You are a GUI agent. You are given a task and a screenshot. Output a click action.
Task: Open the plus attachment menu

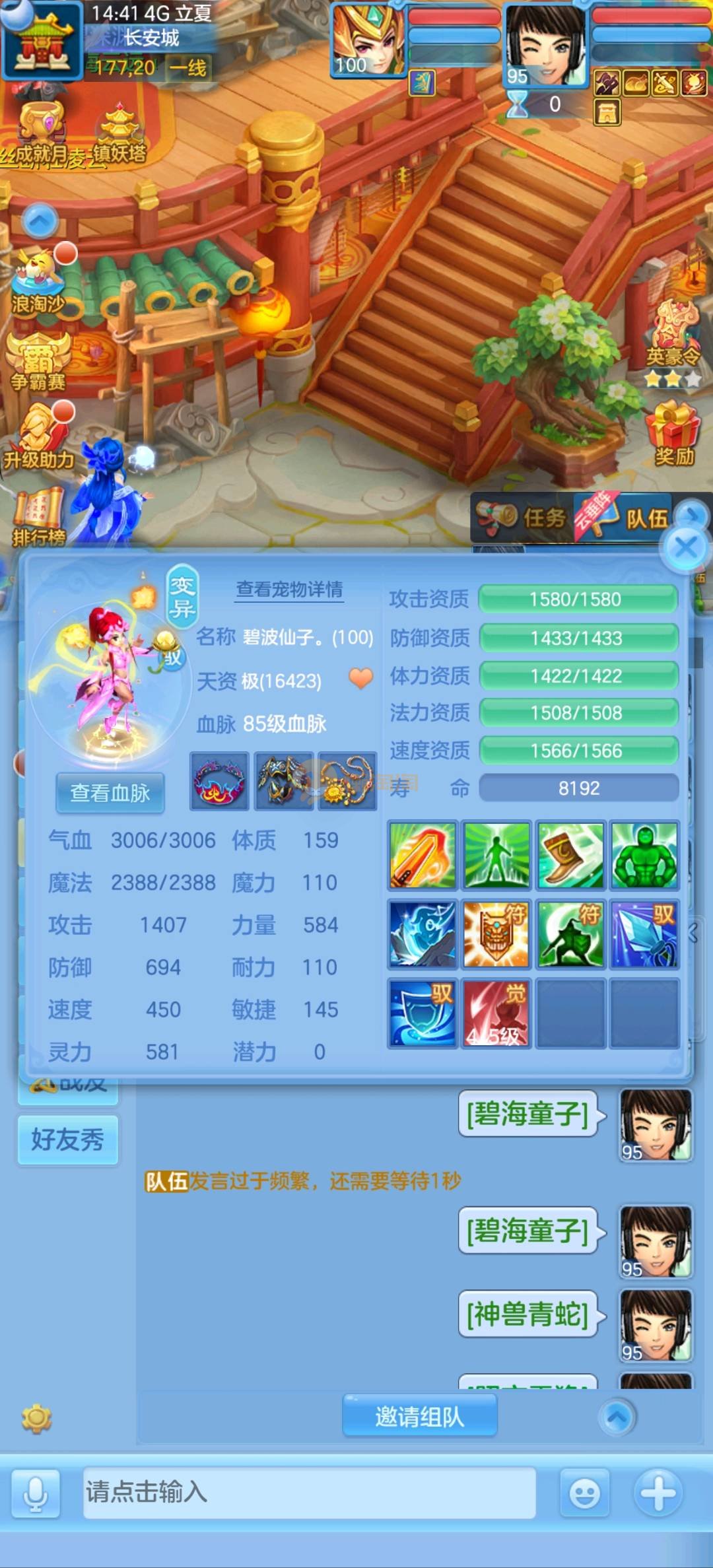click(x=658, y=1492)
